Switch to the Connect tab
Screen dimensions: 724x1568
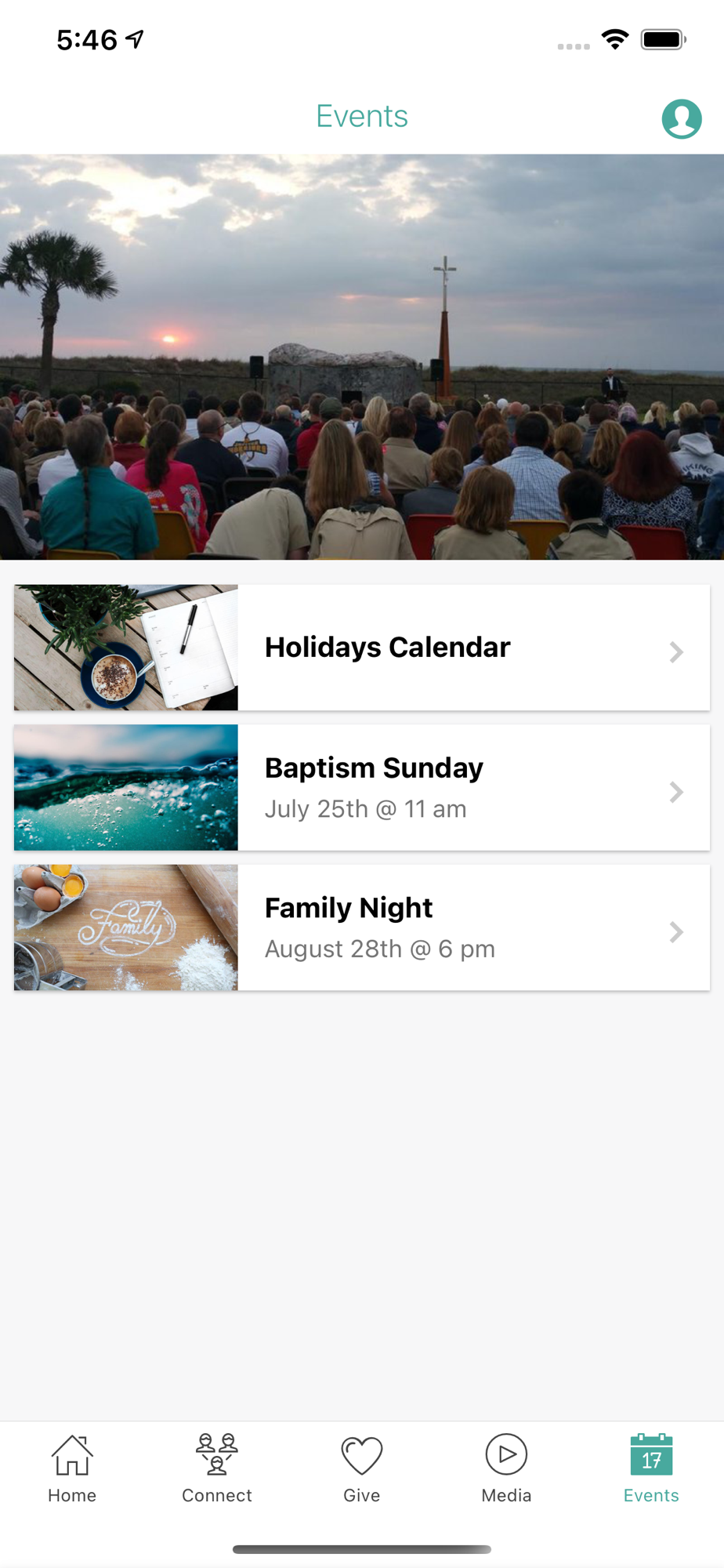pyautogui.click(x=217, y=1468)
